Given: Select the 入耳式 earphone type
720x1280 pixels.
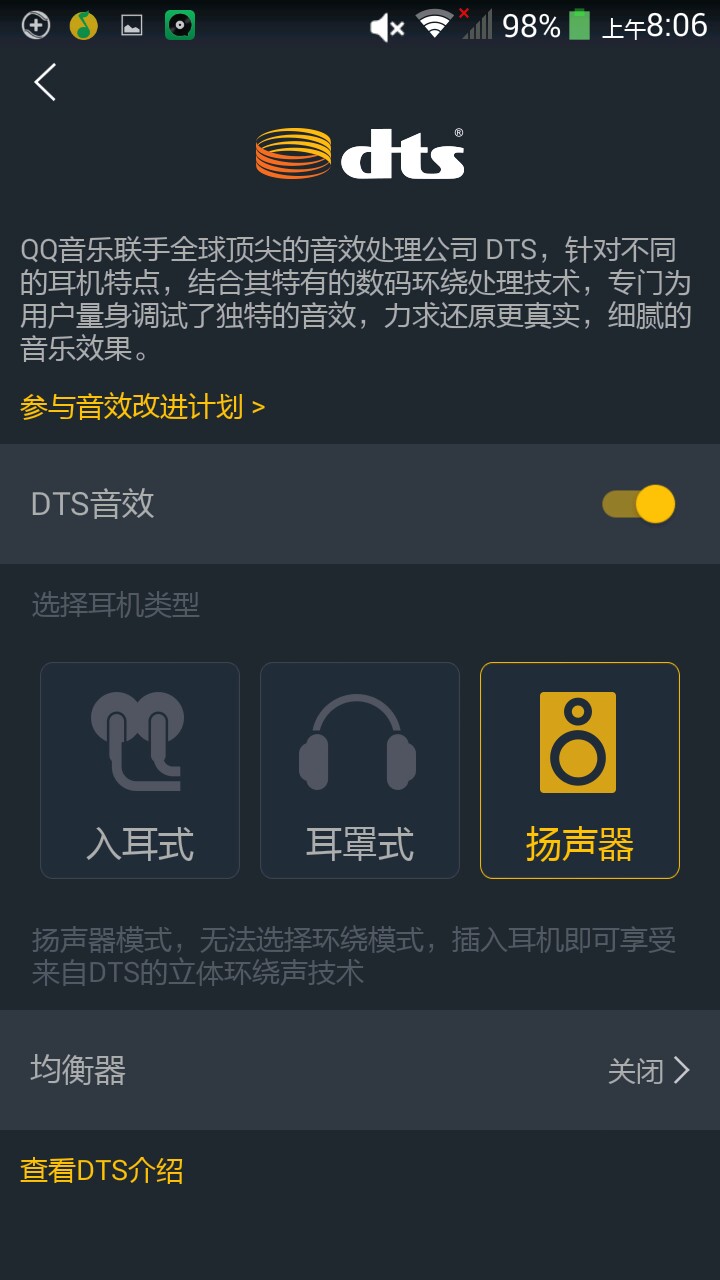Looking at the screenshot, I should click(x=140, y=770).
